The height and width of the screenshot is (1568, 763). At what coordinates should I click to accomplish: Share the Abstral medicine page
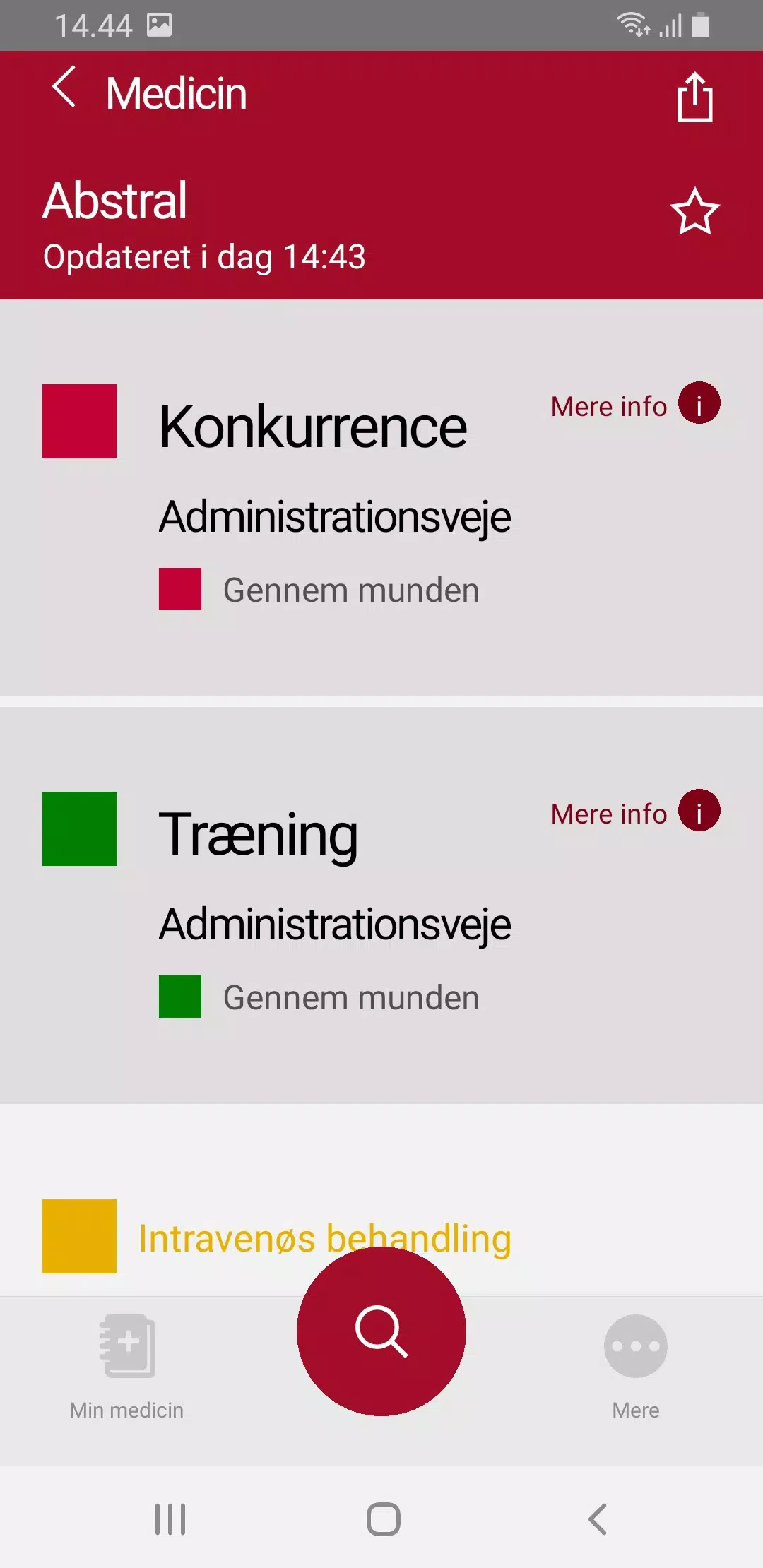click(694, 97)
